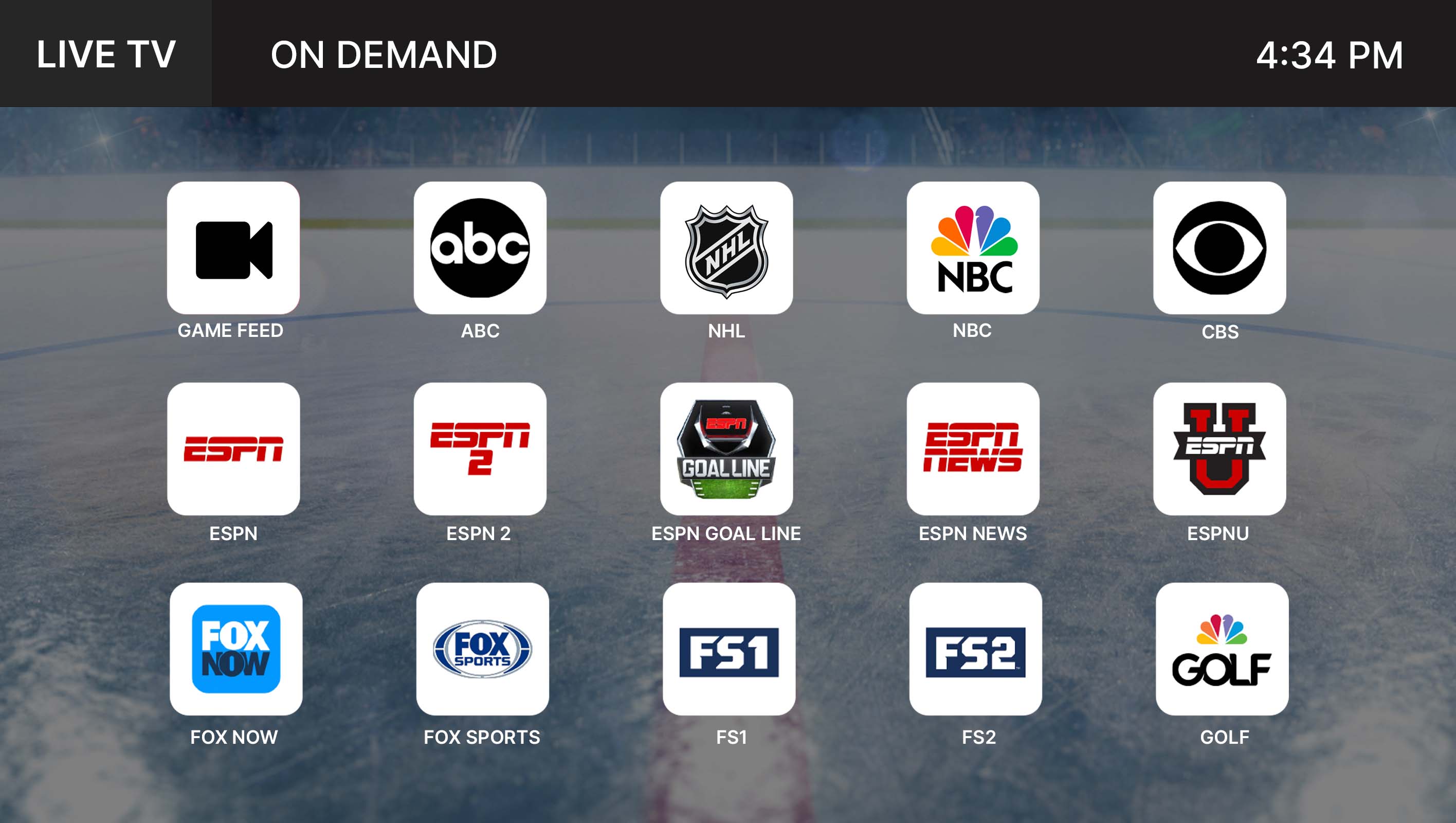Open the Game Feed channel
Screen dimensions: 1456x823
[x=233, y=248]
